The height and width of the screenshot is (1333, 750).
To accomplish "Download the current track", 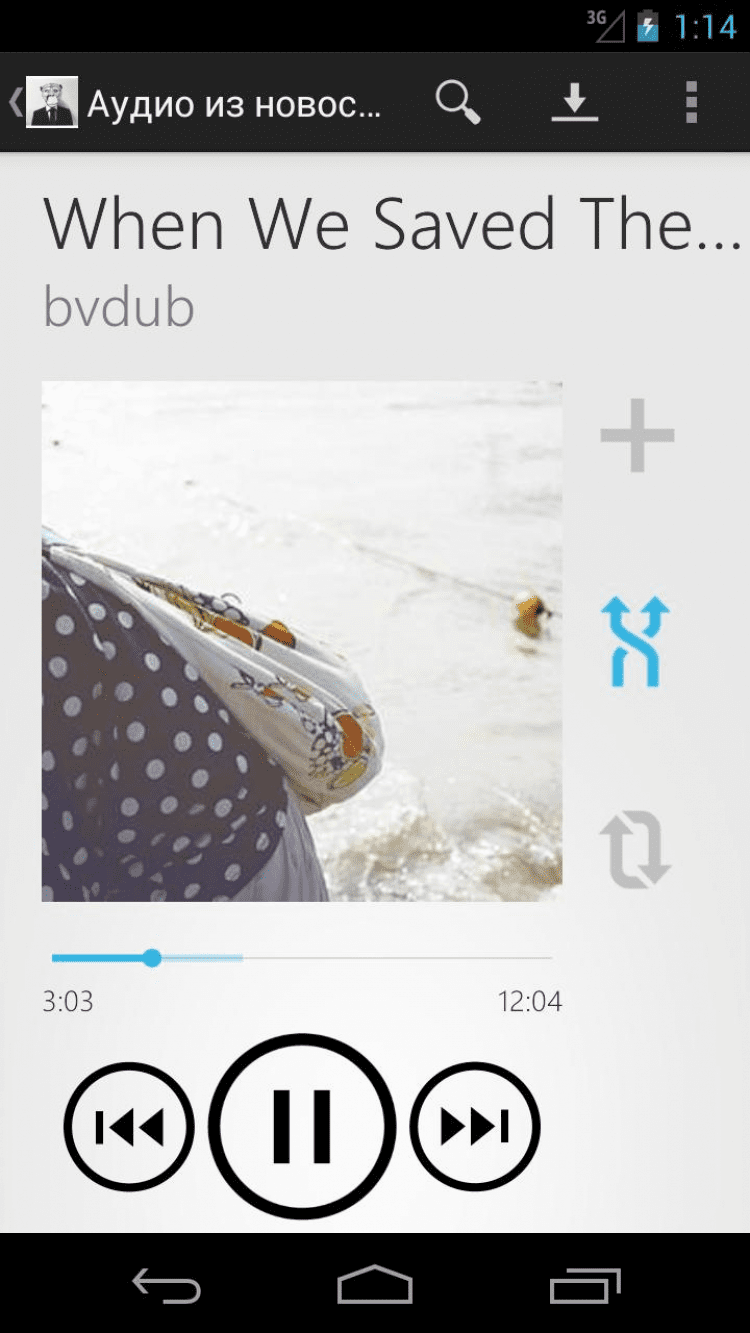I will coord(574,103).
